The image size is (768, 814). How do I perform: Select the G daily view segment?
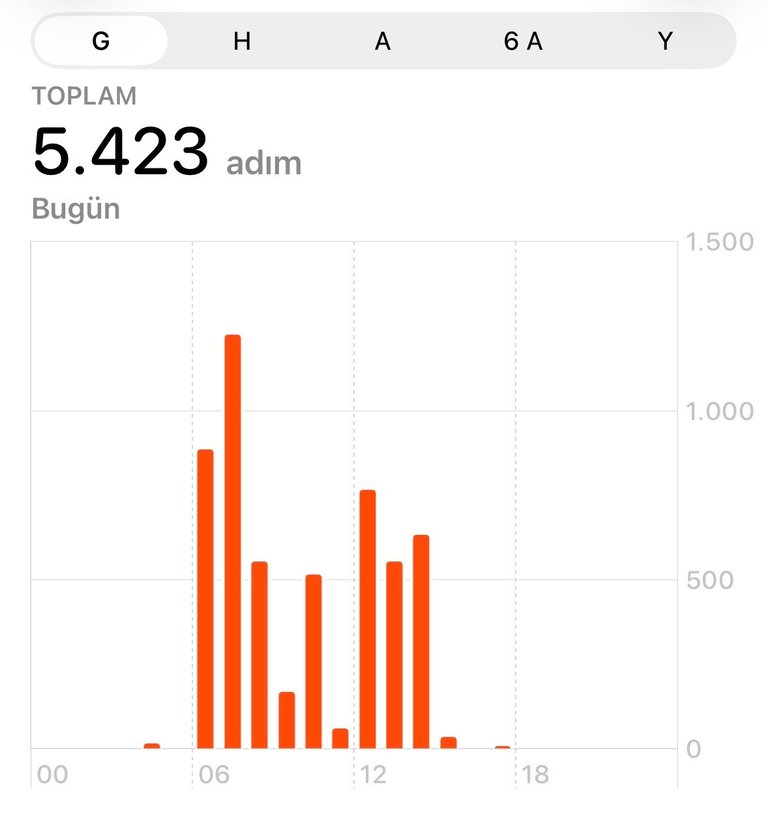tap(101, 41)
